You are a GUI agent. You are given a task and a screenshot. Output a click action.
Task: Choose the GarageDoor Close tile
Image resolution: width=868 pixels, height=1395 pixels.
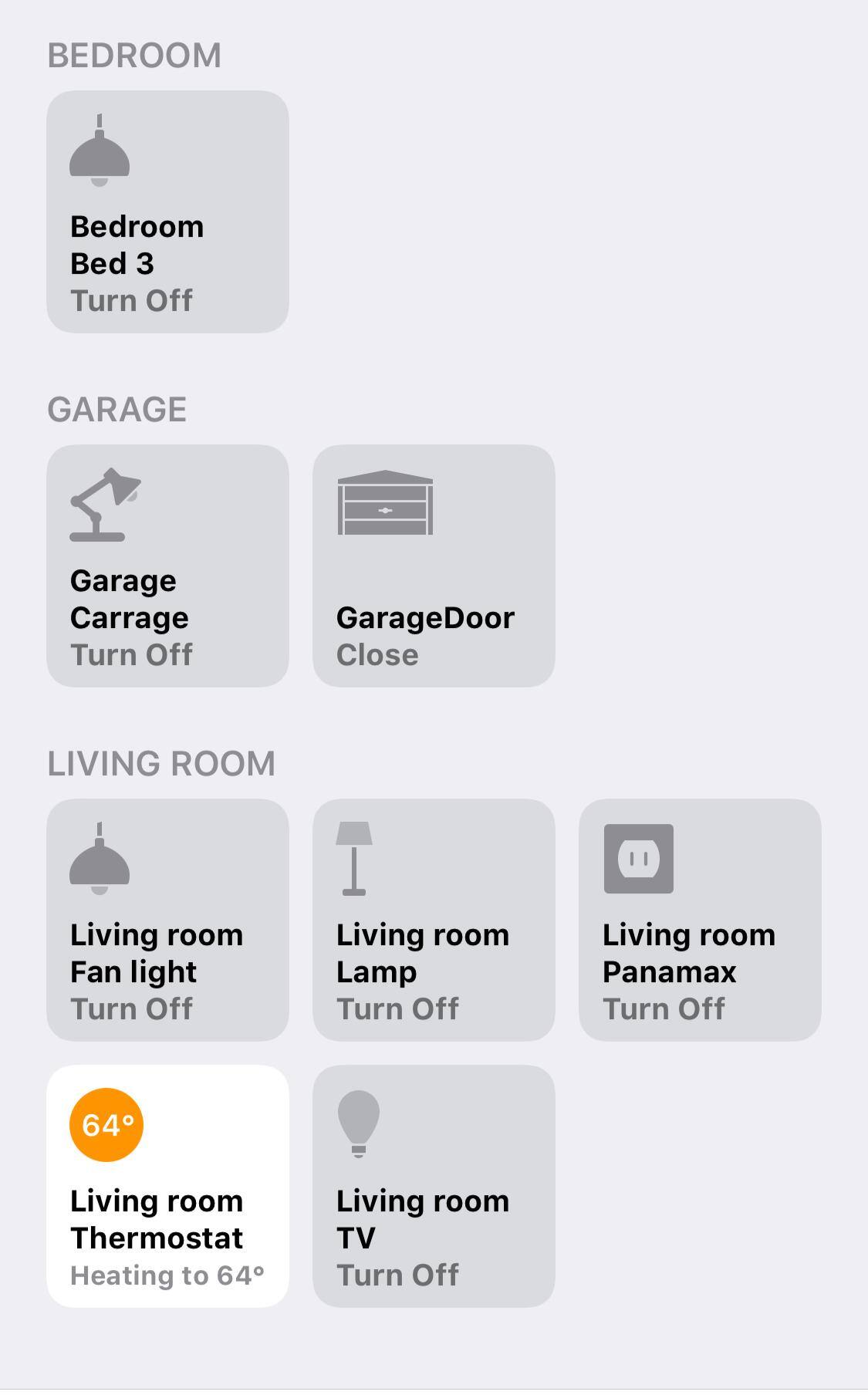click(x=434, y=566)
